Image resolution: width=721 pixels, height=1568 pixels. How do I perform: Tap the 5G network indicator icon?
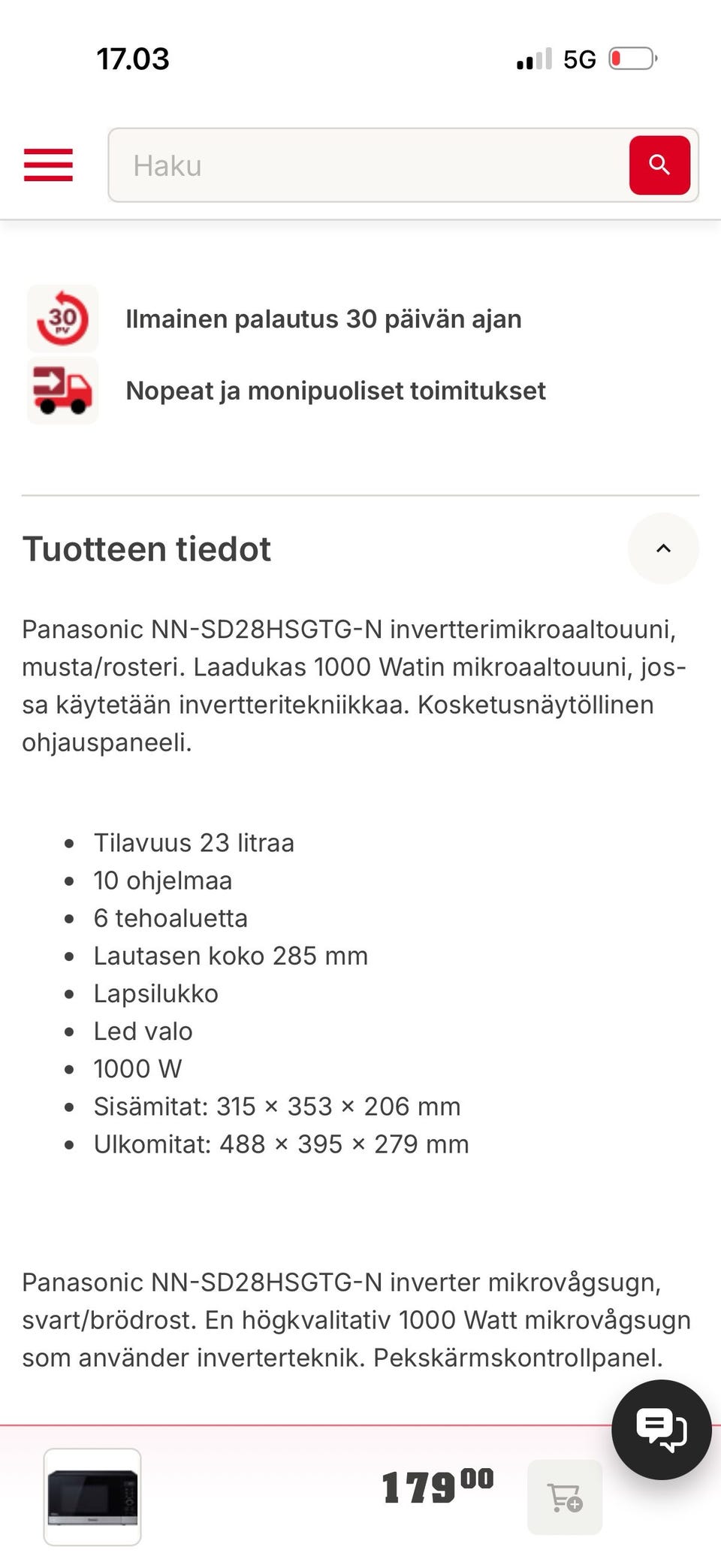tap(579, 59)
